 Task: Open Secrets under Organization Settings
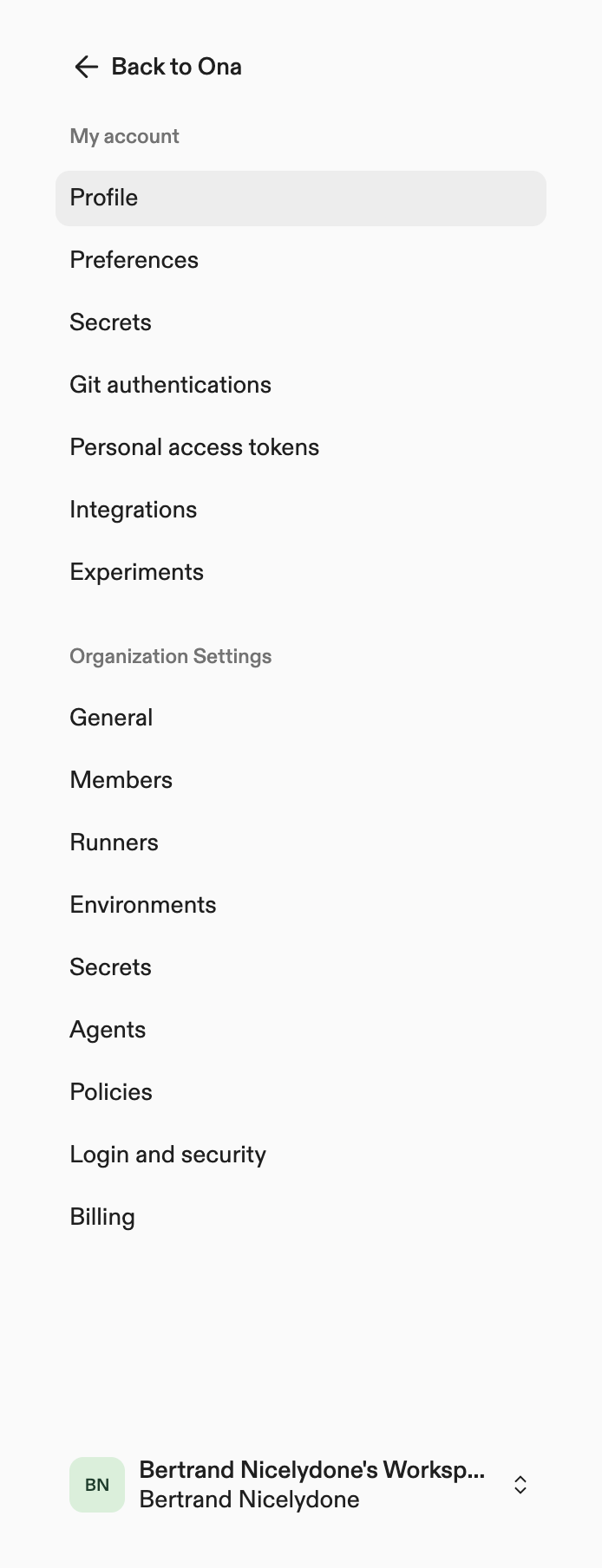click(110, 967)
